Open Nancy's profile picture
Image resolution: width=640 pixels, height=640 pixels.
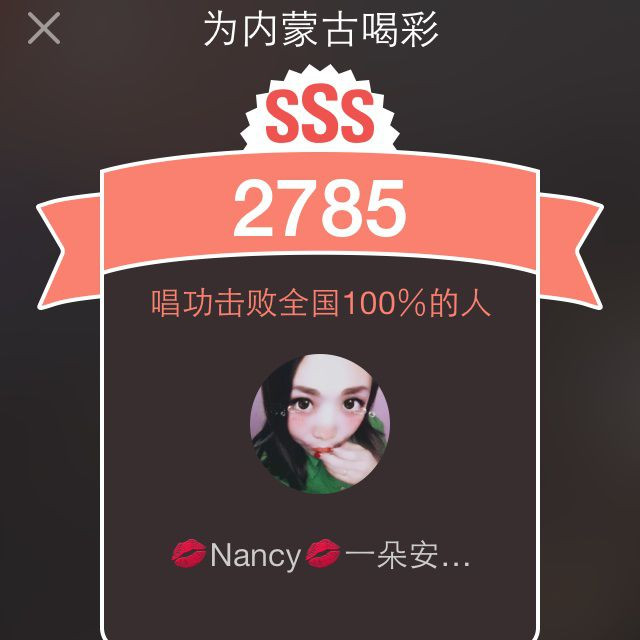[x=320, y=424]
